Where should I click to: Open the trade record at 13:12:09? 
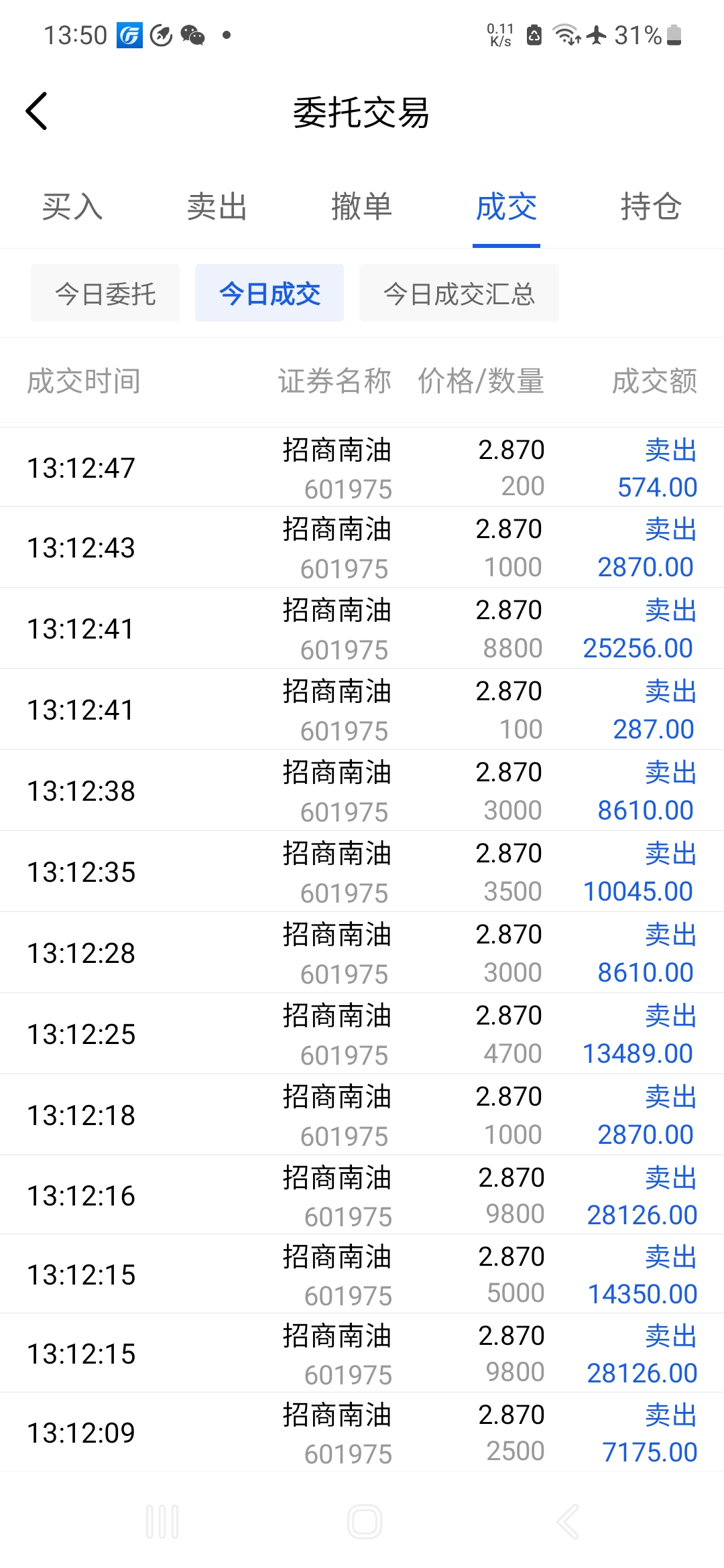(x=362, y=1433)
